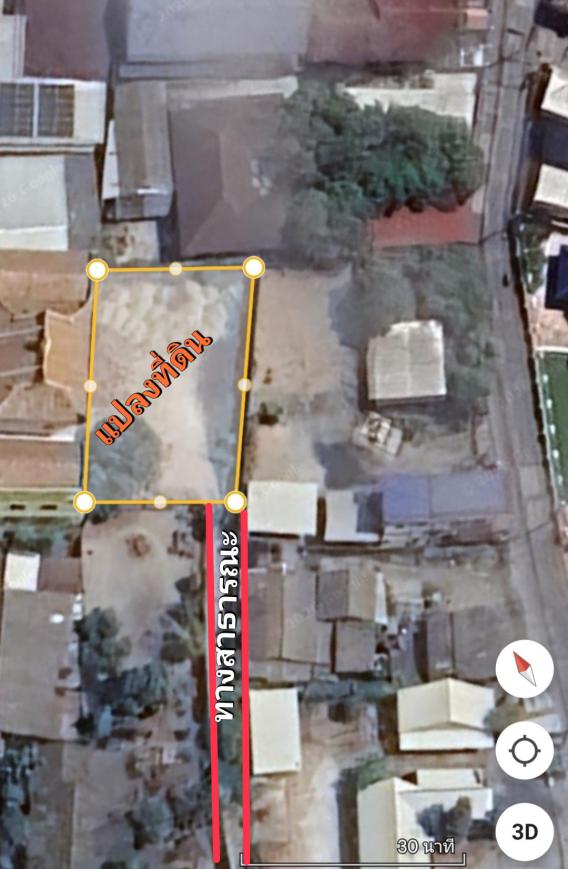The height and width of the screenshot is (869, 568).
Task: Tap the compass to reset map orientation
Action: click(x=524, y=669)
